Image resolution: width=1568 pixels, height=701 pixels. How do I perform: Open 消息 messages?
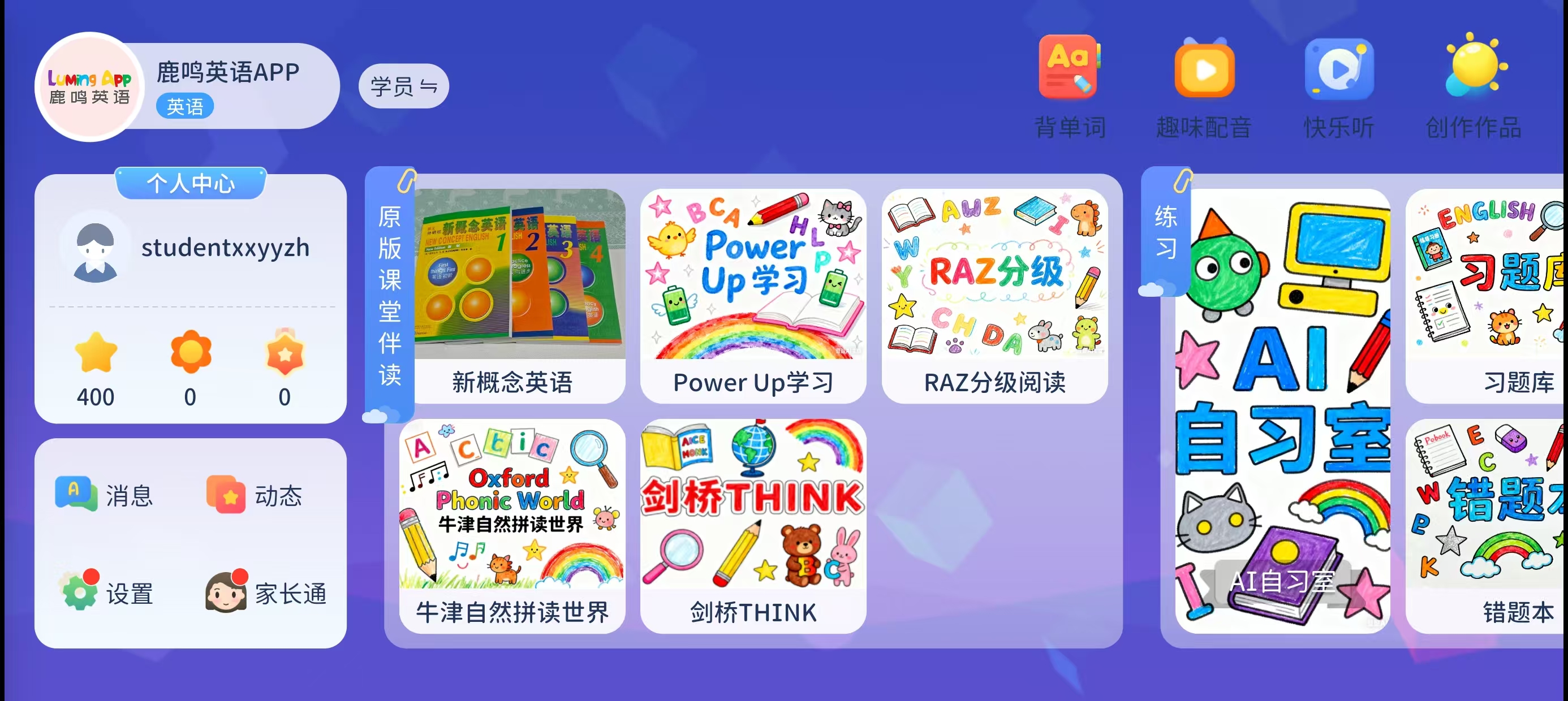click(104, 495)
